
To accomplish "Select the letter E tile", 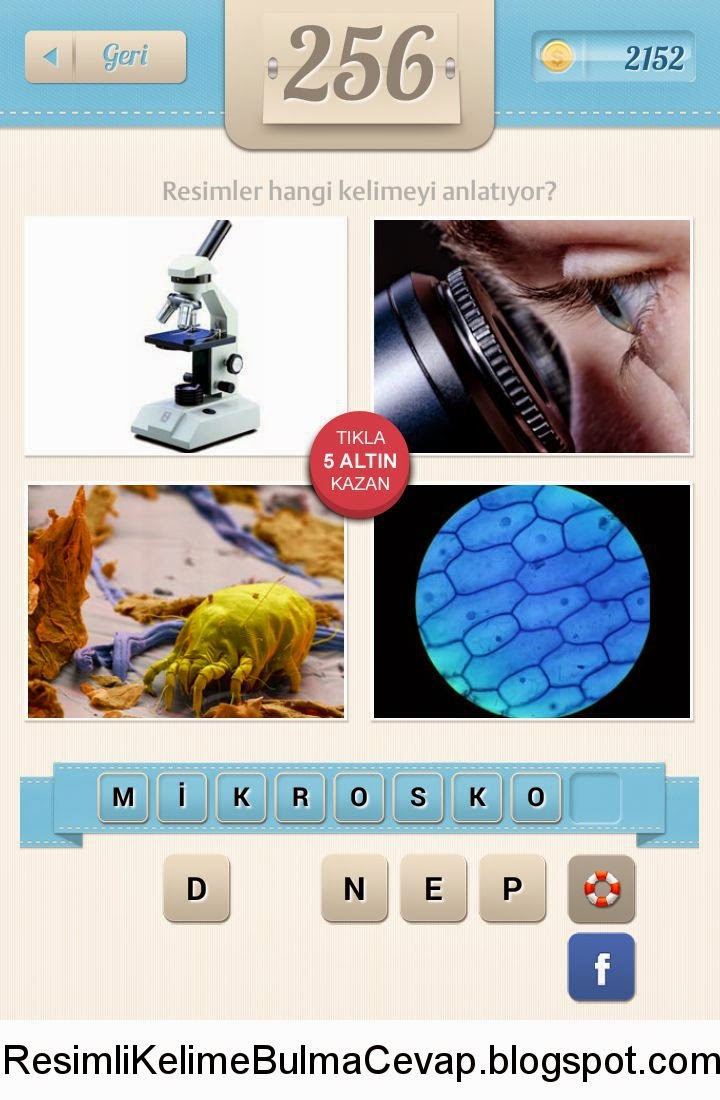I will pyautogui.click(x=433, y=888).
